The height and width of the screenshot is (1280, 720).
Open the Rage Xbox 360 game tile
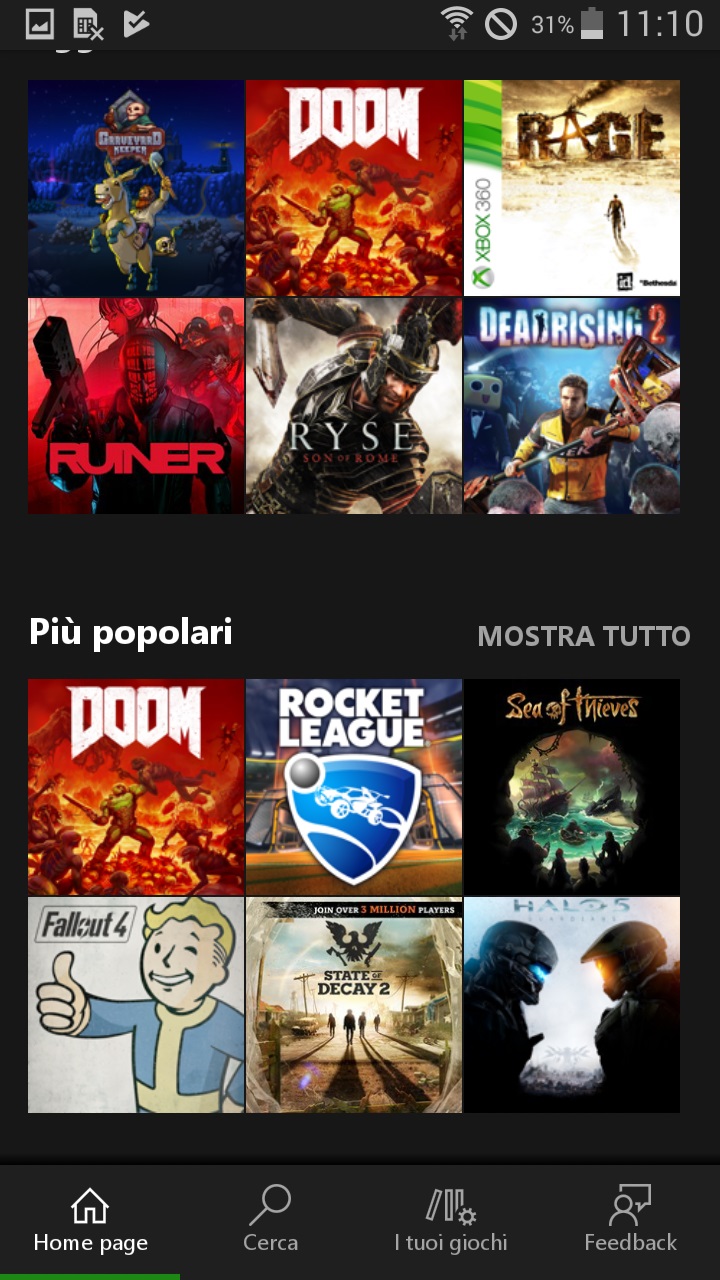click(572, 188)
